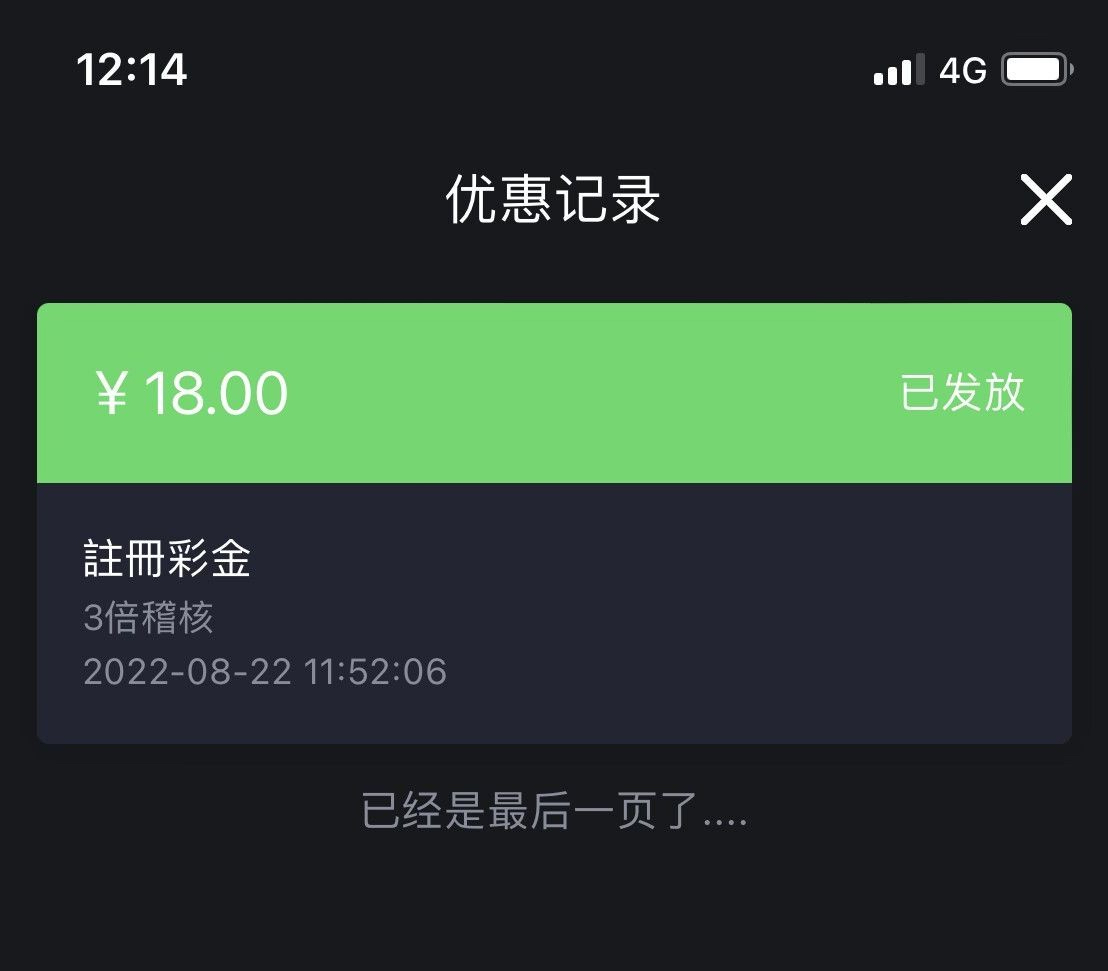Open the ¥18.00 註冊彩金 record card
1108x971 pixels.
(x=554, y=523)
